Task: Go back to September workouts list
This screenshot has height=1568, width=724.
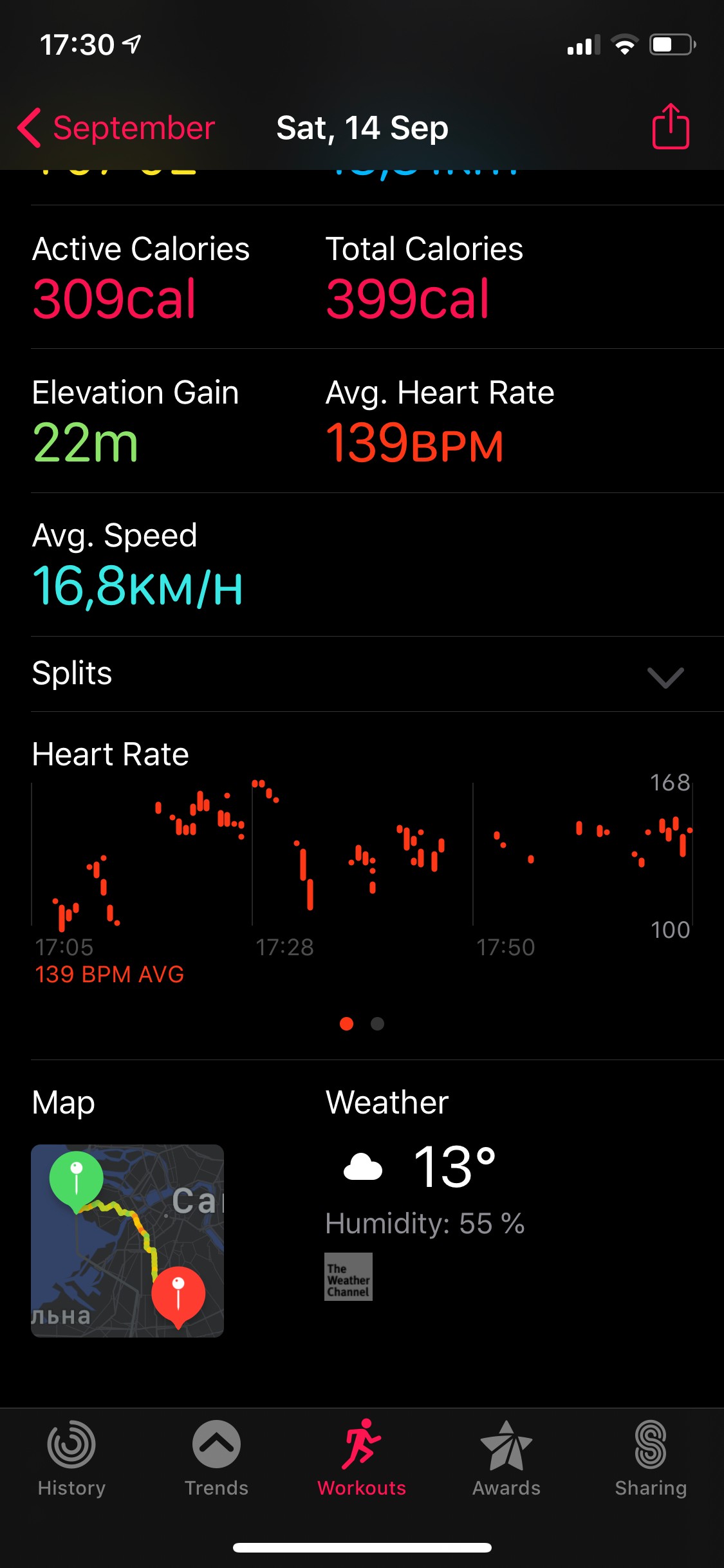Action: pos(116,128)
